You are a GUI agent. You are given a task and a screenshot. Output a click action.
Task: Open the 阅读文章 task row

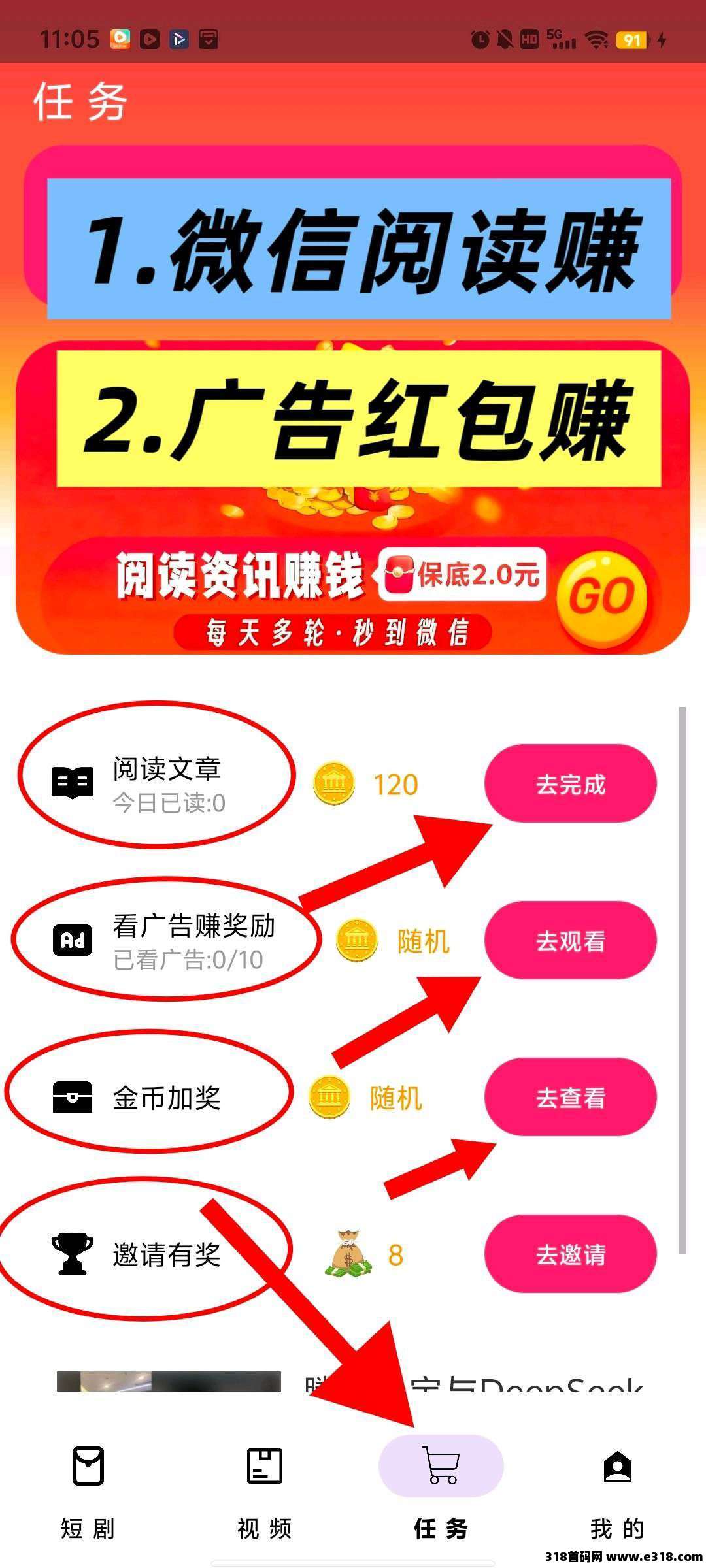pyautogui.click(x=167, y=783)
